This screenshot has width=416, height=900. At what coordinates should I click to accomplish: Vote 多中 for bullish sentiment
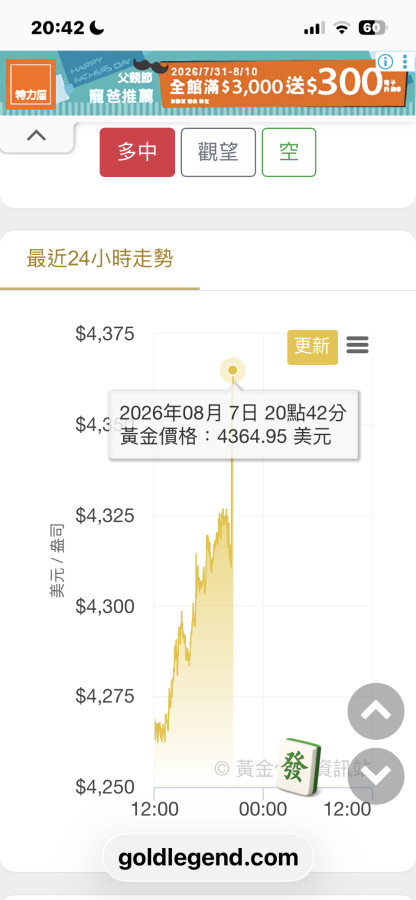pos(137,152)
